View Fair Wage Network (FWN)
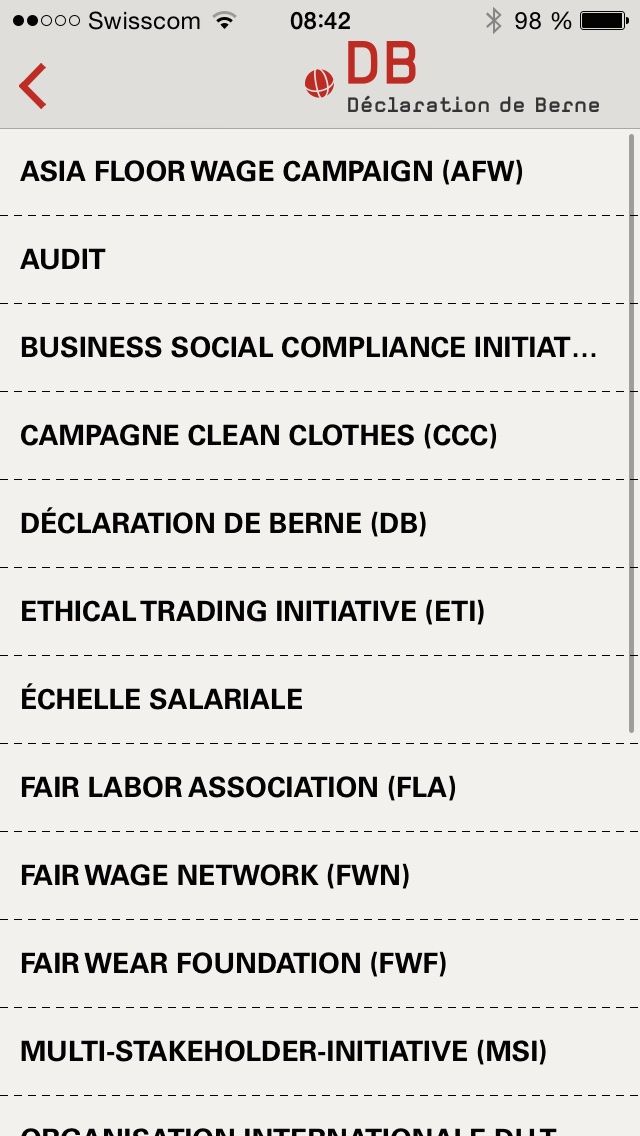Screen dimensions: 640x1136 pyautogui.click(x=215, y=876)
